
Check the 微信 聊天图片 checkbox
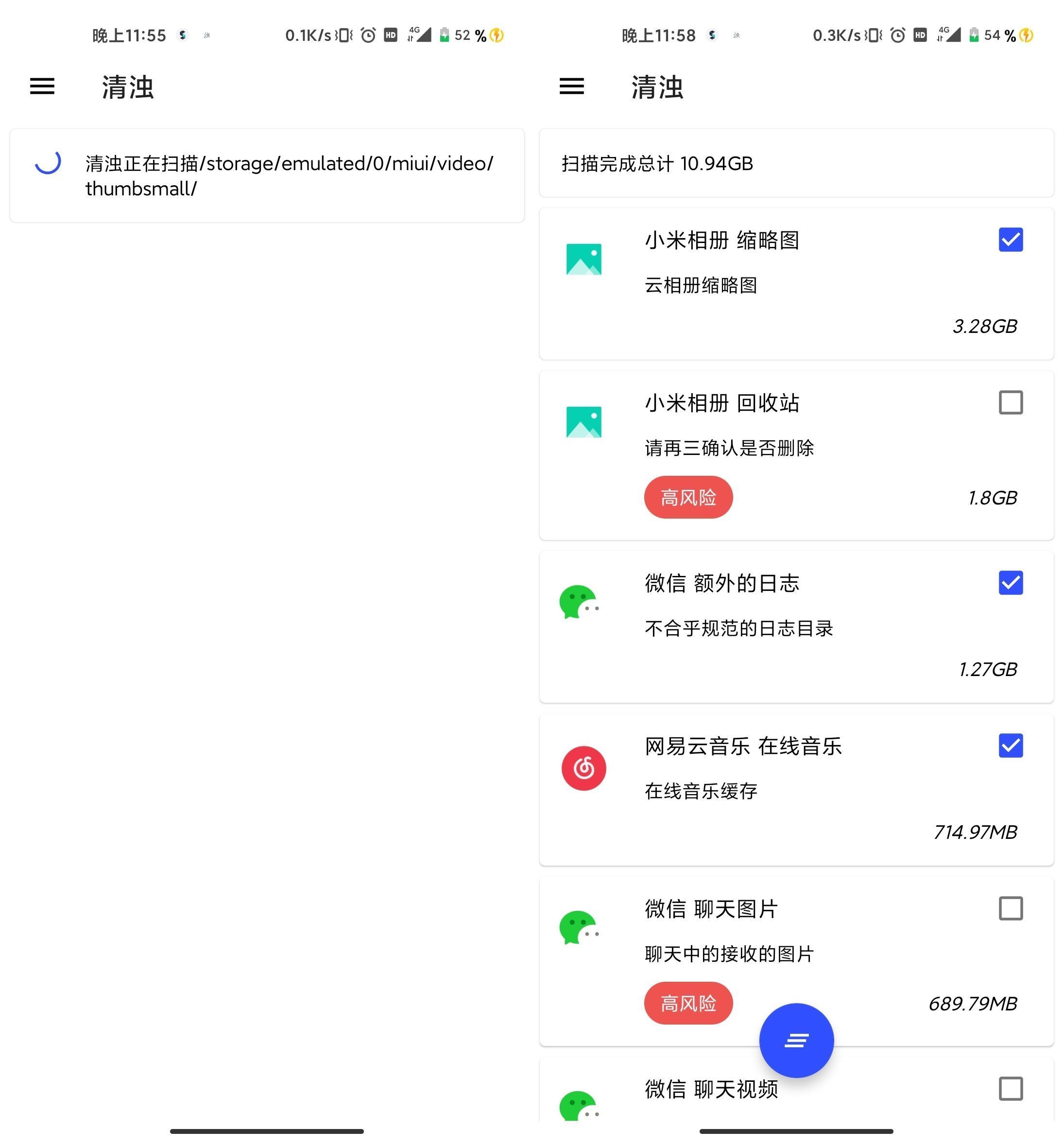point(1011,909)
